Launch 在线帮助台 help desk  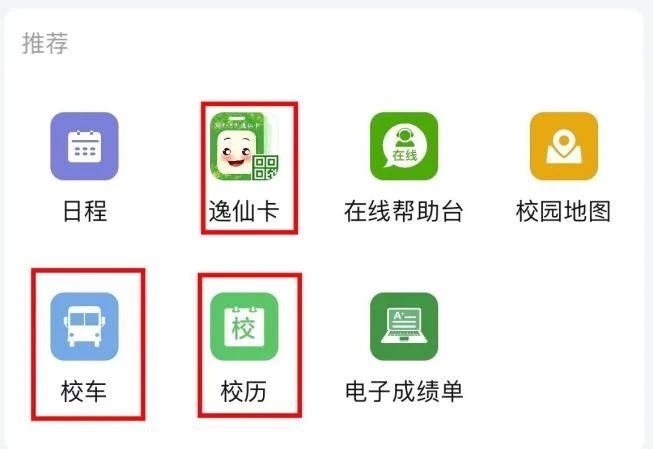pos(404,147)
